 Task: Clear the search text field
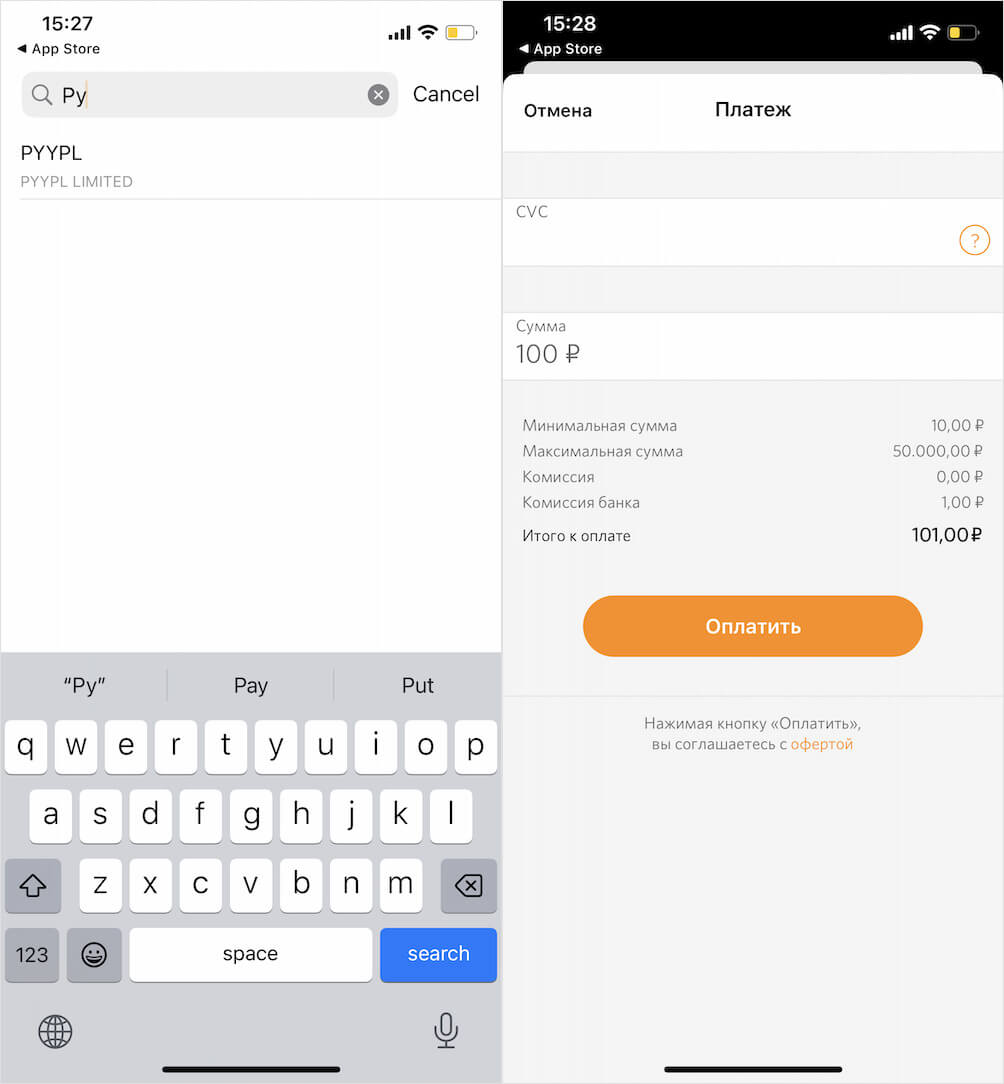(x=378, y=95)
